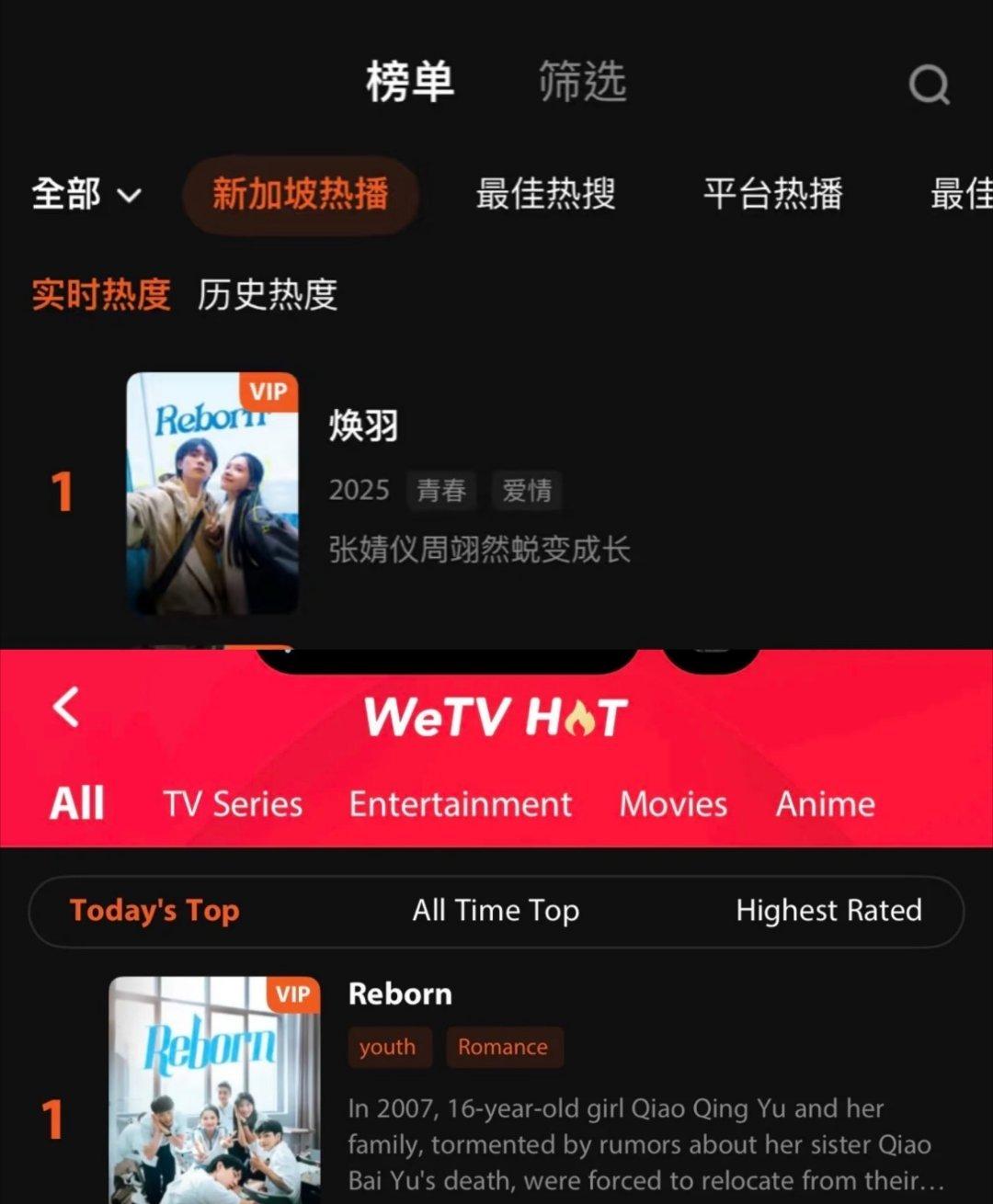Switch to the Movies tab

click(x=673, y=804)
